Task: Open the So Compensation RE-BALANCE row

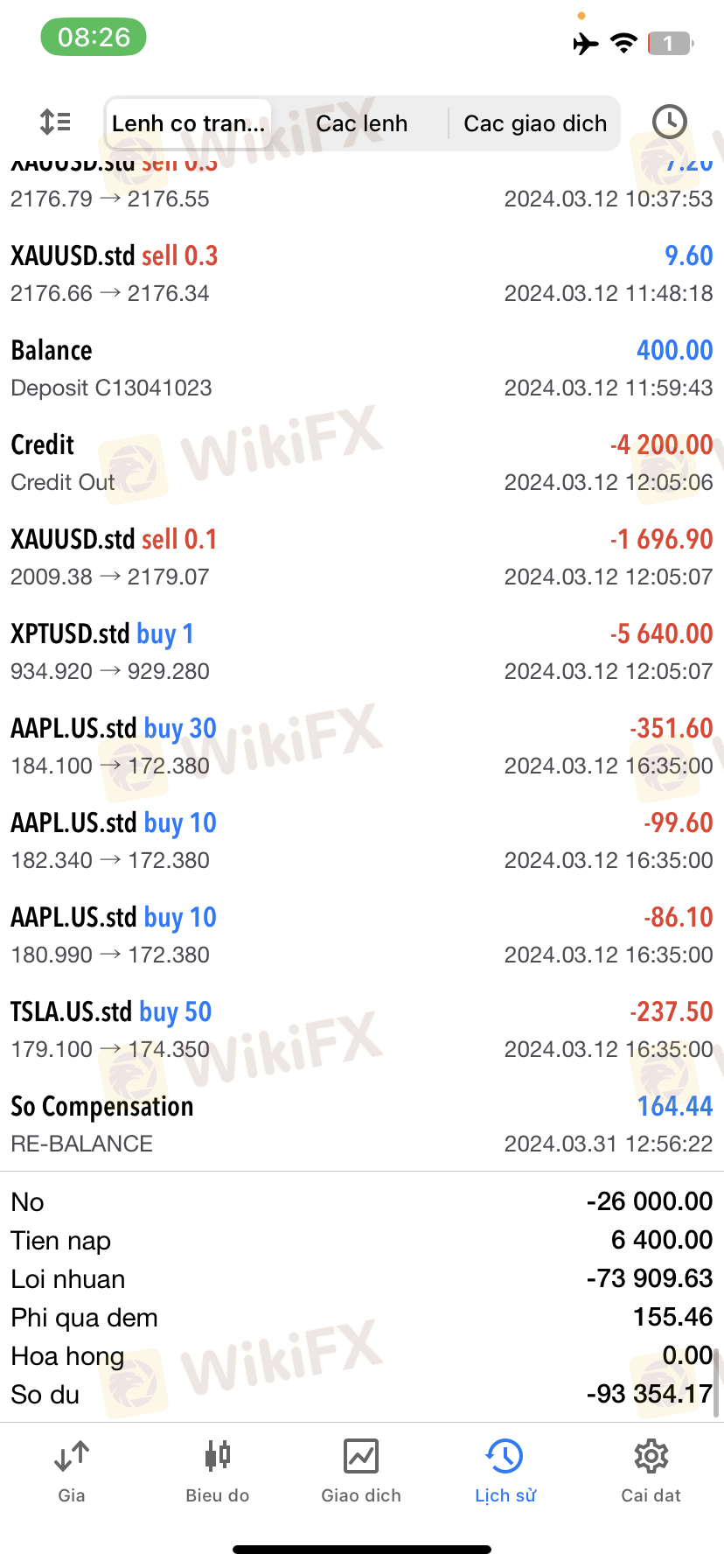Action: 361,1124
